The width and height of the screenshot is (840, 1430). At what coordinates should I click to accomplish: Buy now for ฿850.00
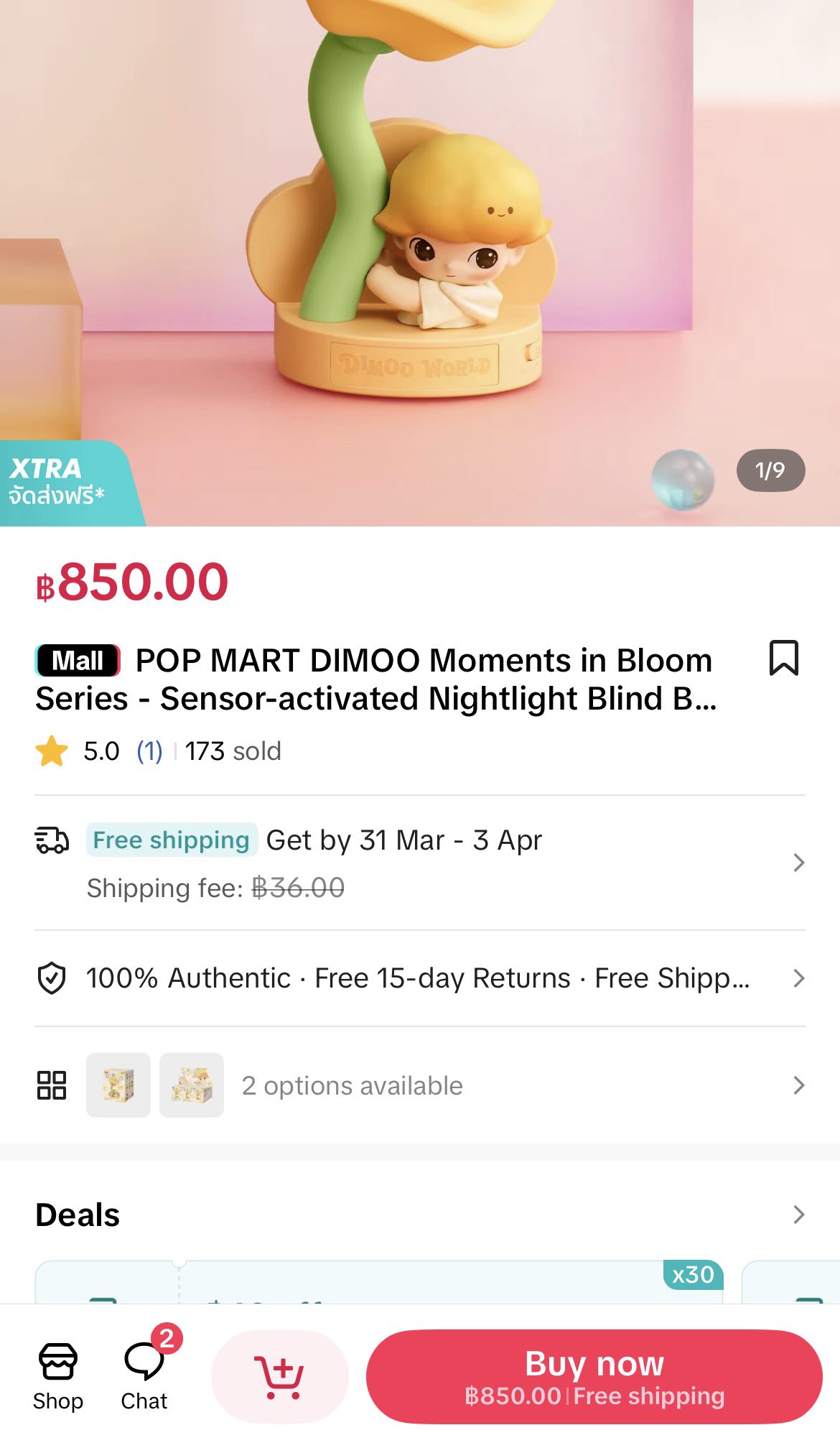[594, 1376]
